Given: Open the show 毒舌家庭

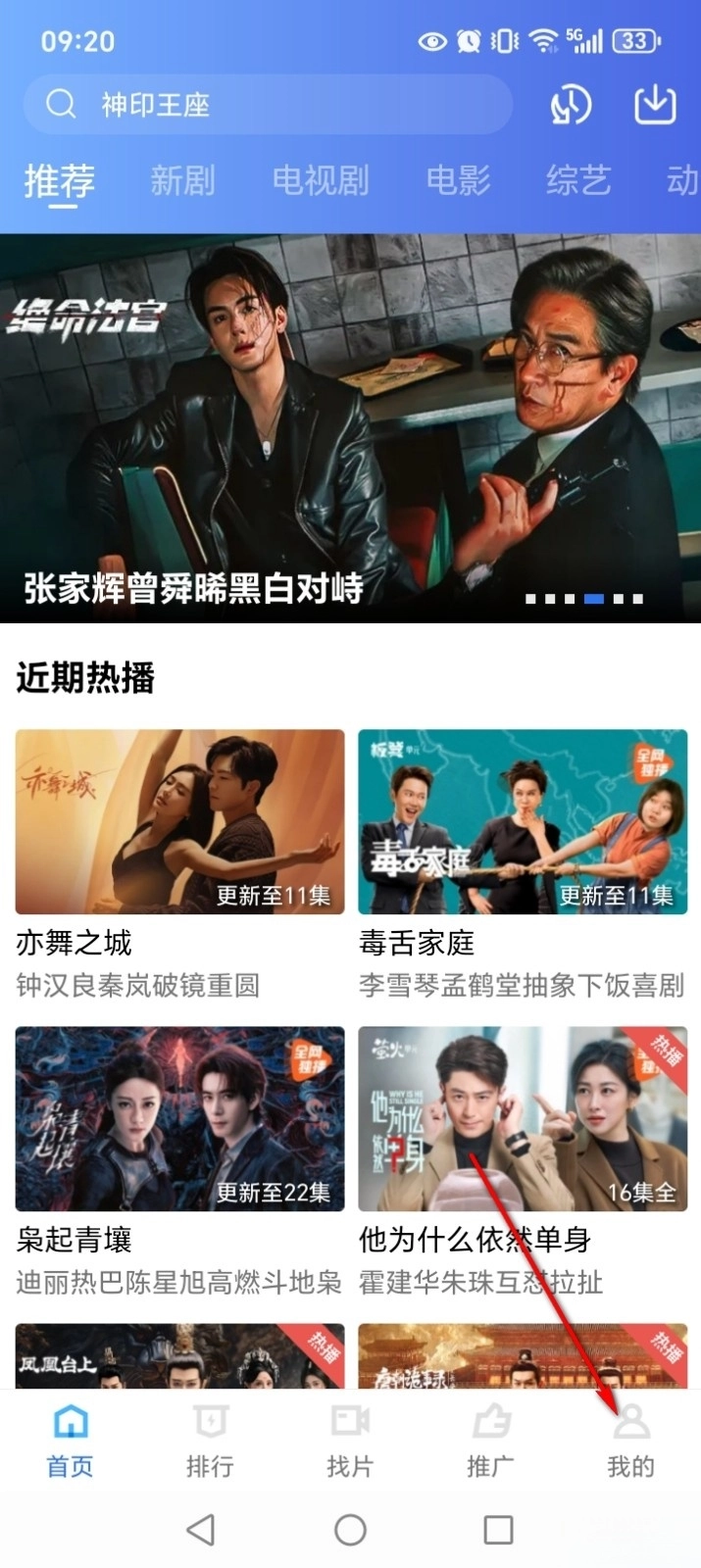Looking at the screenshot, I should (523, 821).
